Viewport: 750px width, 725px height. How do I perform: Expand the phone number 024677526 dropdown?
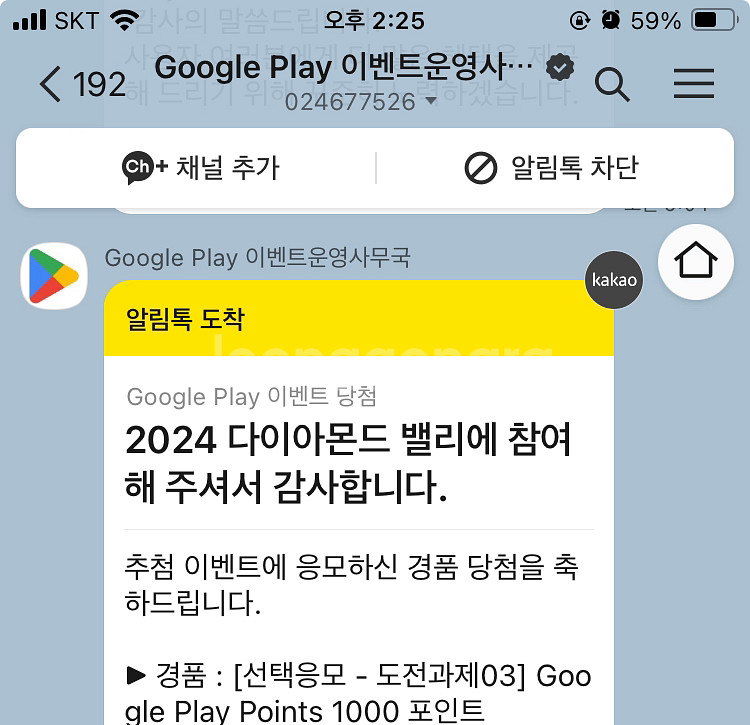[x=361, y=102]
